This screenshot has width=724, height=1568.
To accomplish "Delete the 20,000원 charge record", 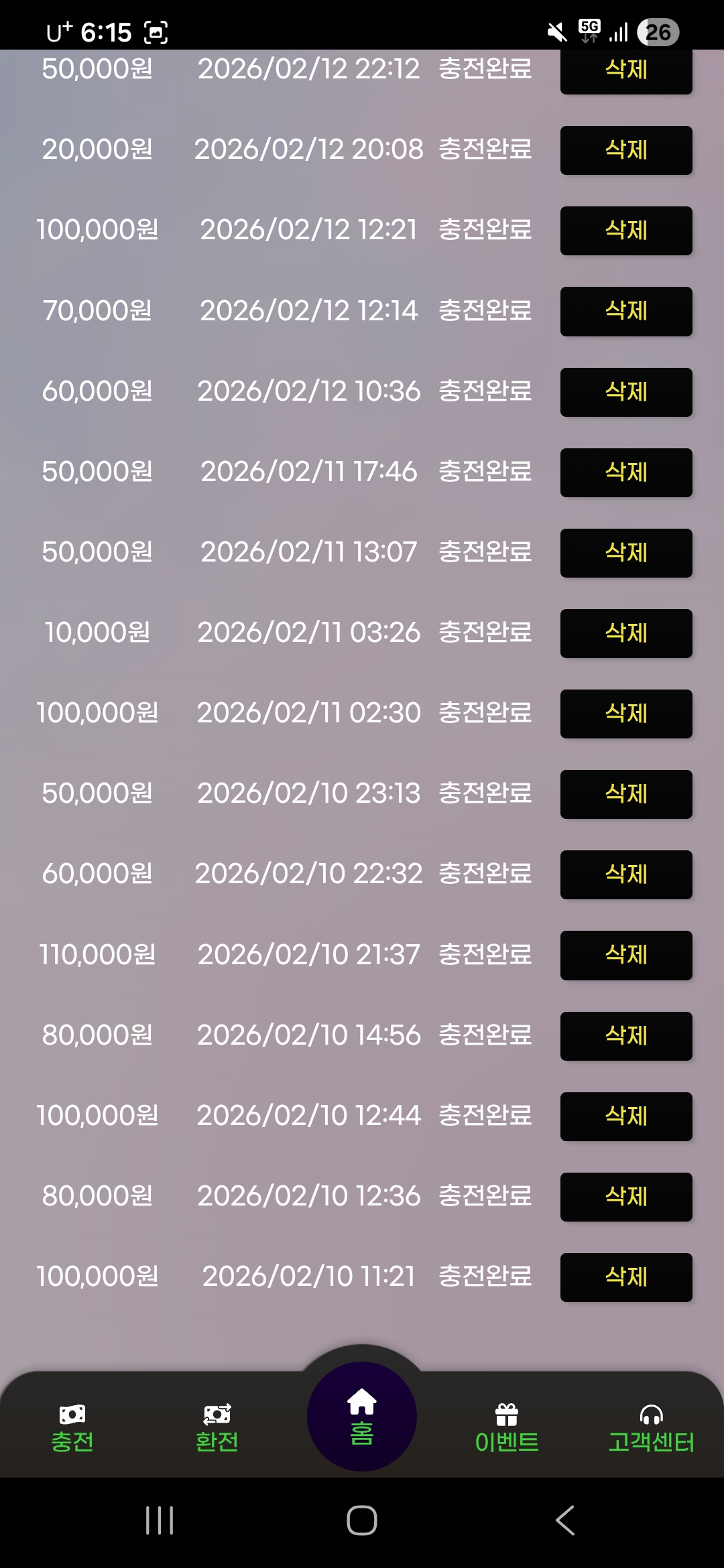I will point(625,151).
